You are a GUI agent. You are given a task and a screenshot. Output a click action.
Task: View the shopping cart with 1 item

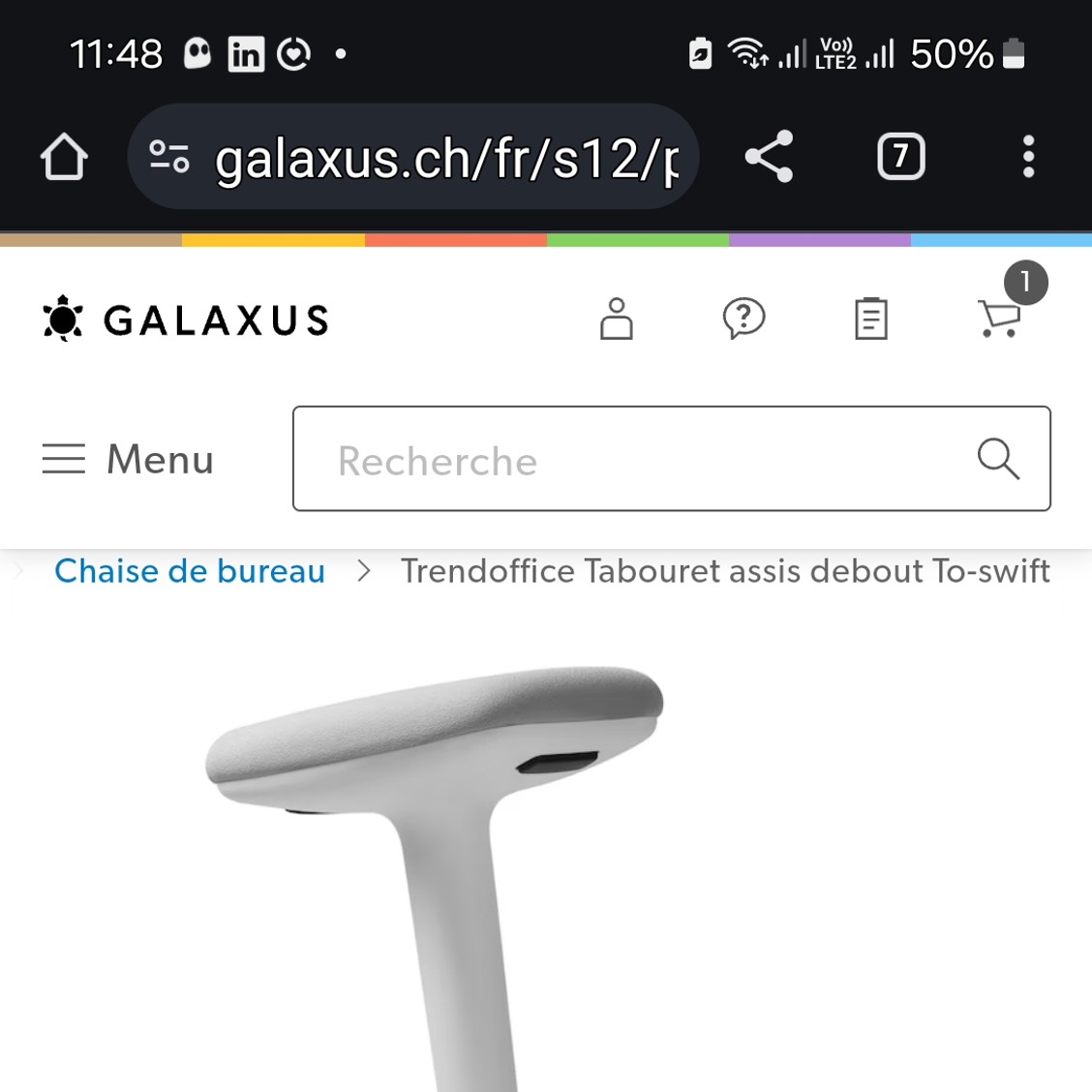[x=1000, y=317]
